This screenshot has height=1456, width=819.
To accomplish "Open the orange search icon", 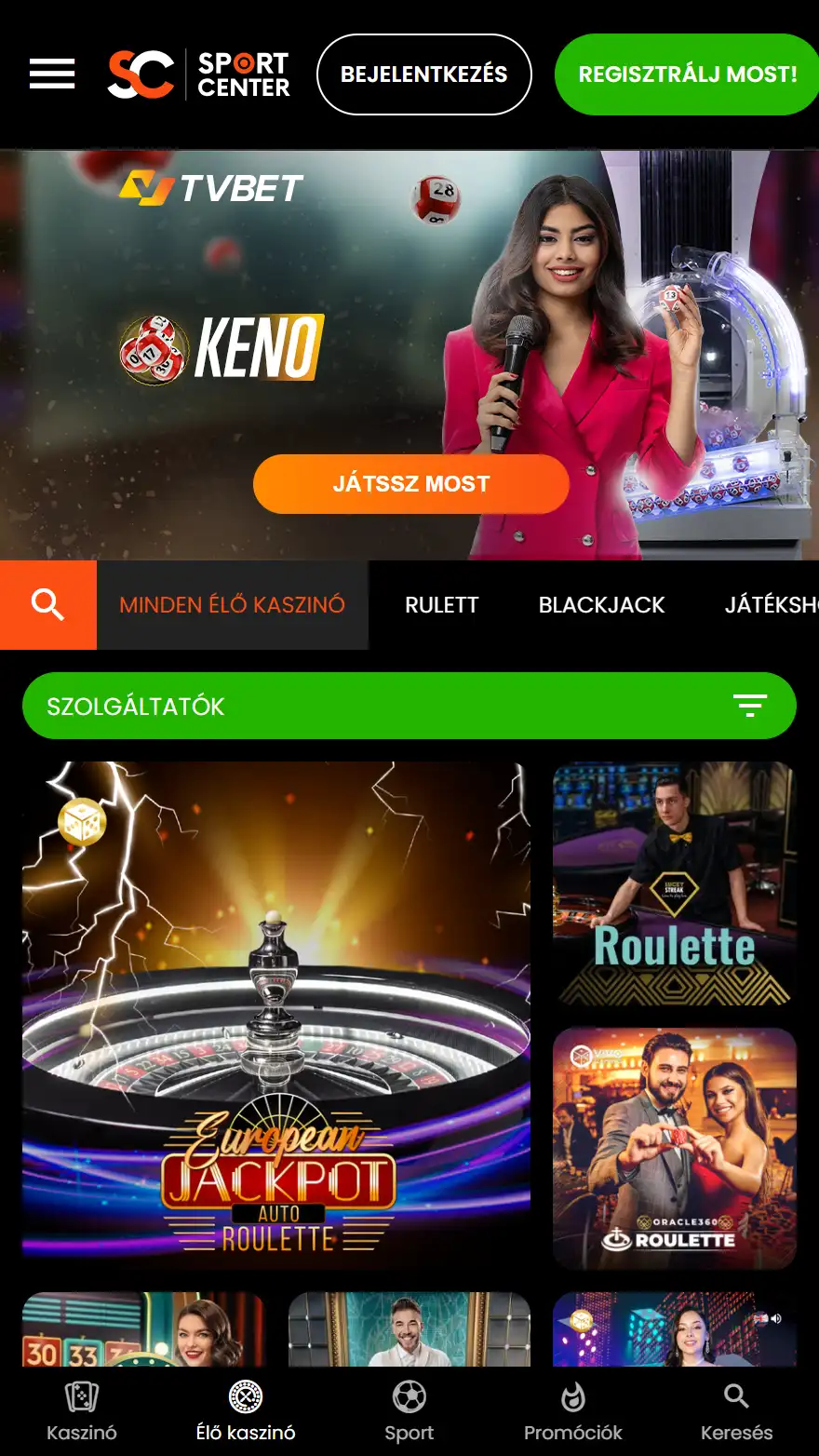I will point(48,605).
